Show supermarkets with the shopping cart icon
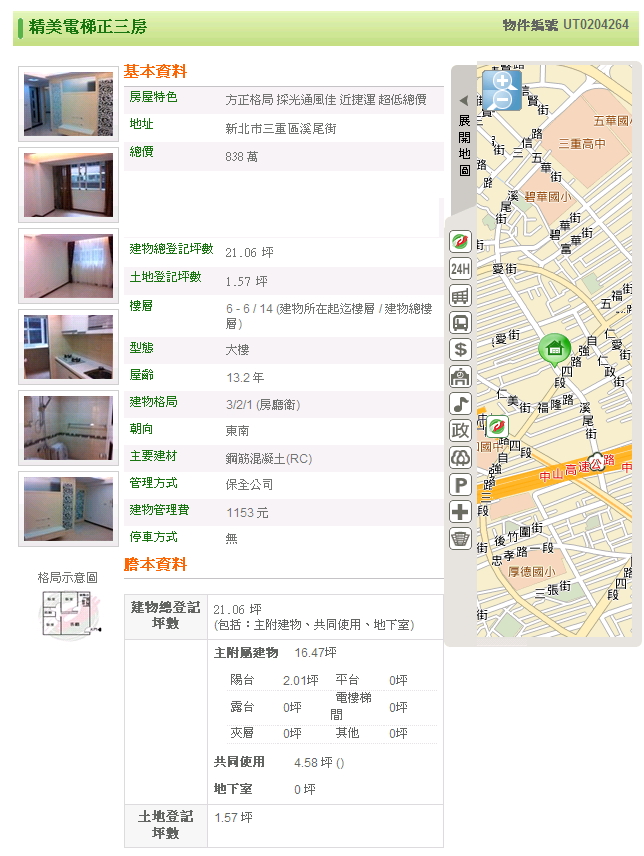This screenshot has width=644, height=856. (461, 296)
